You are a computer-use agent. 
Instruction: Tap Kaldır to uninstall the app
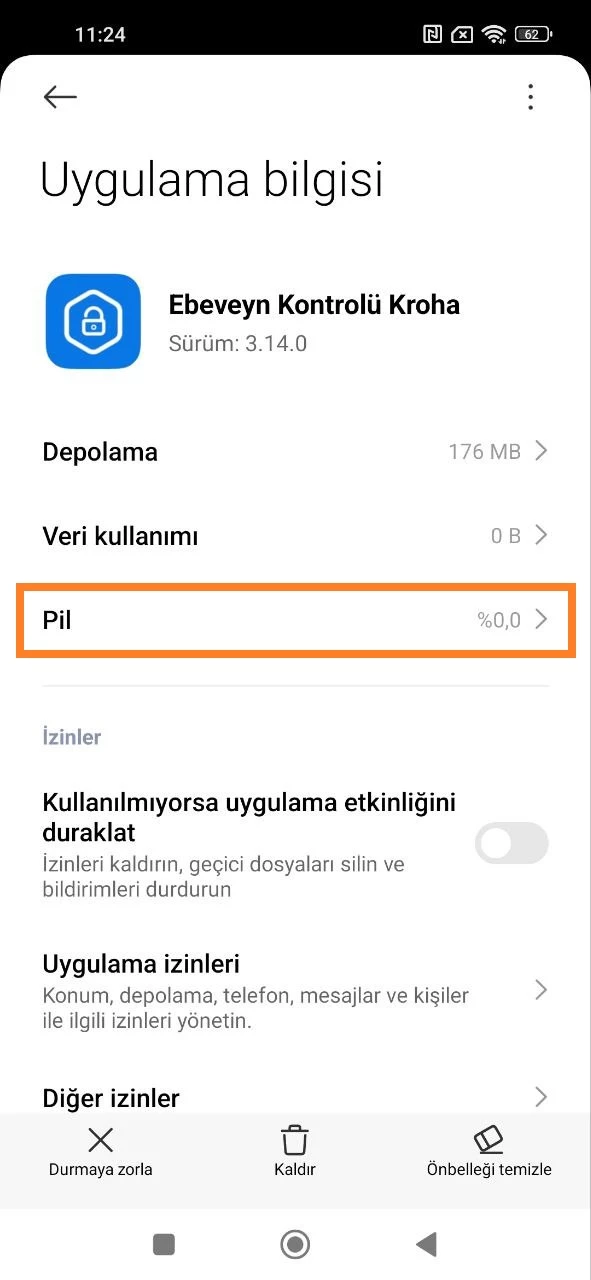(x=294, y=1151)
